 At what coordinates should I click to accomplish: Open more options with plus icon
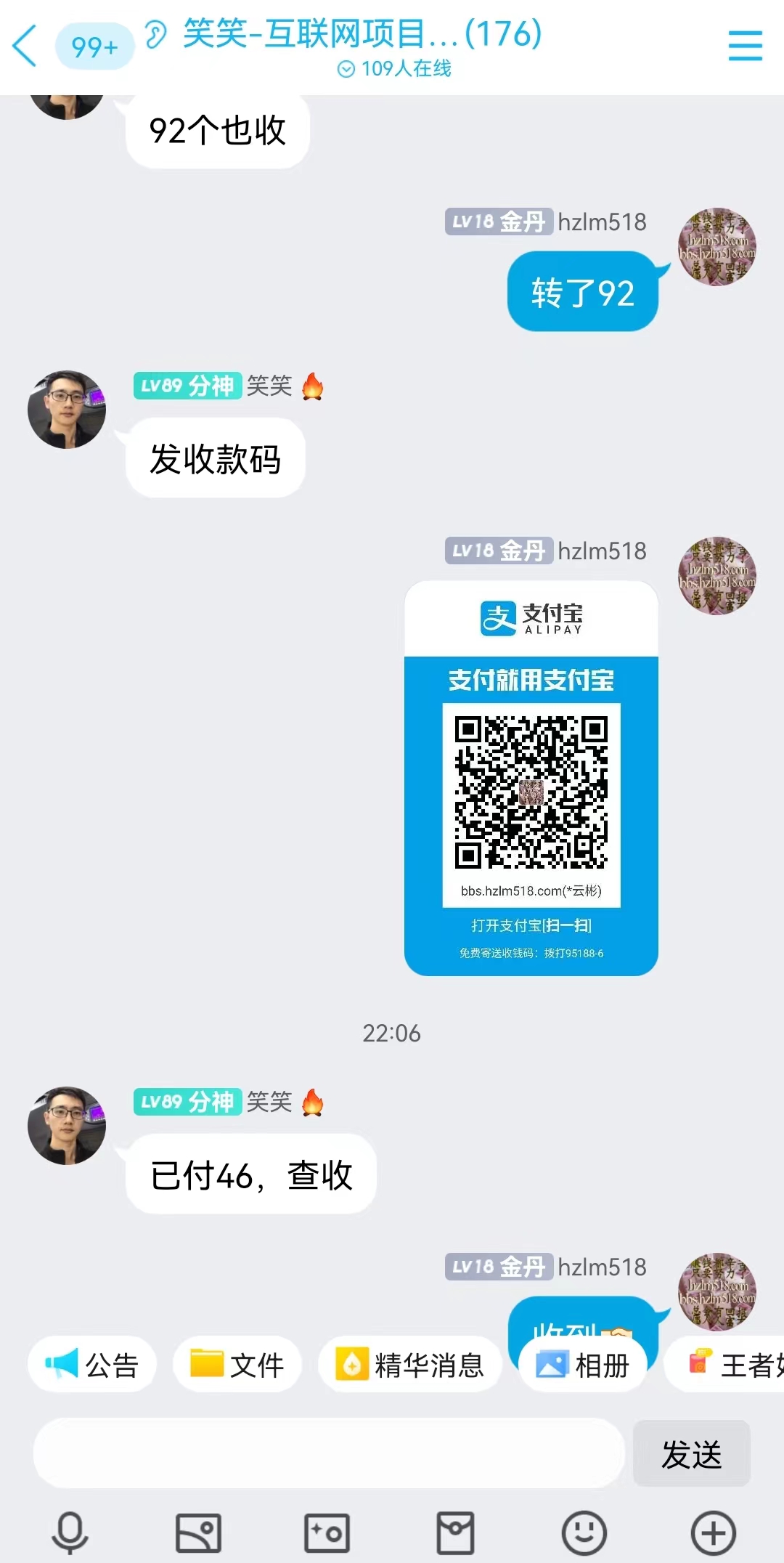pyautogui.click(x=713, y=1532)
